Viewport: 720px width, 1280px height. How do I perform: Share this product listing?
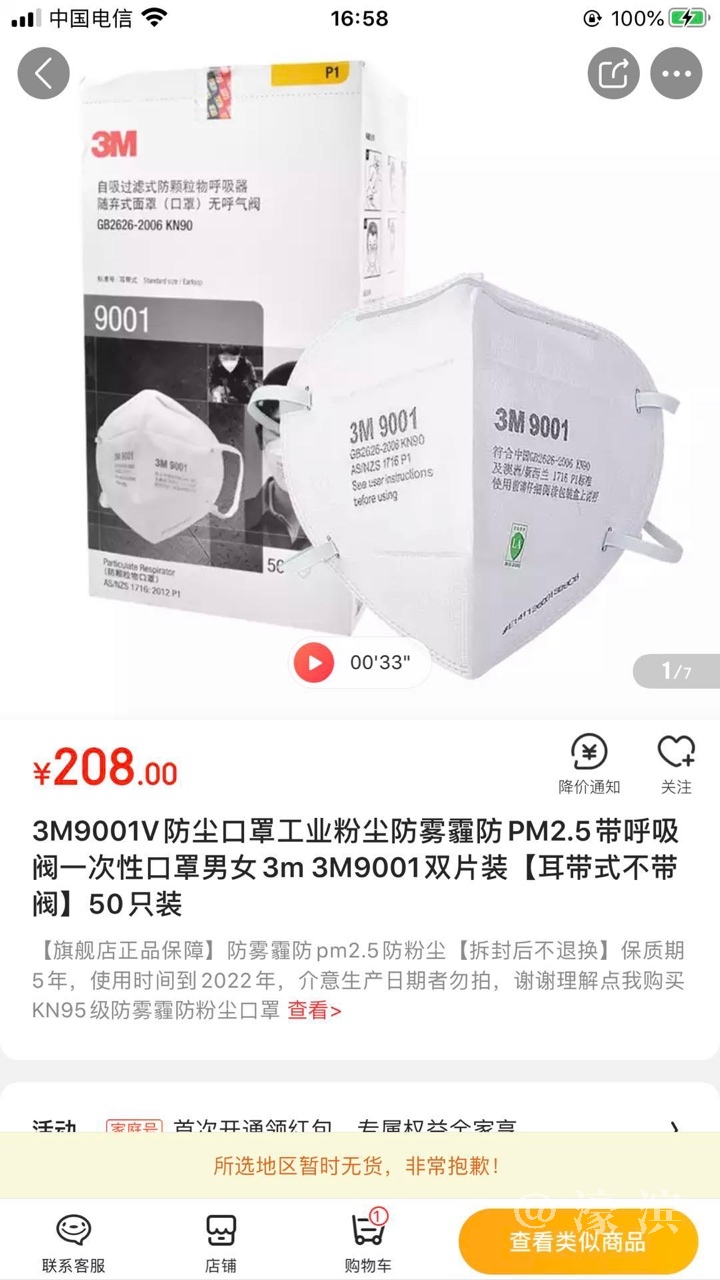click(x=613, y=73)
